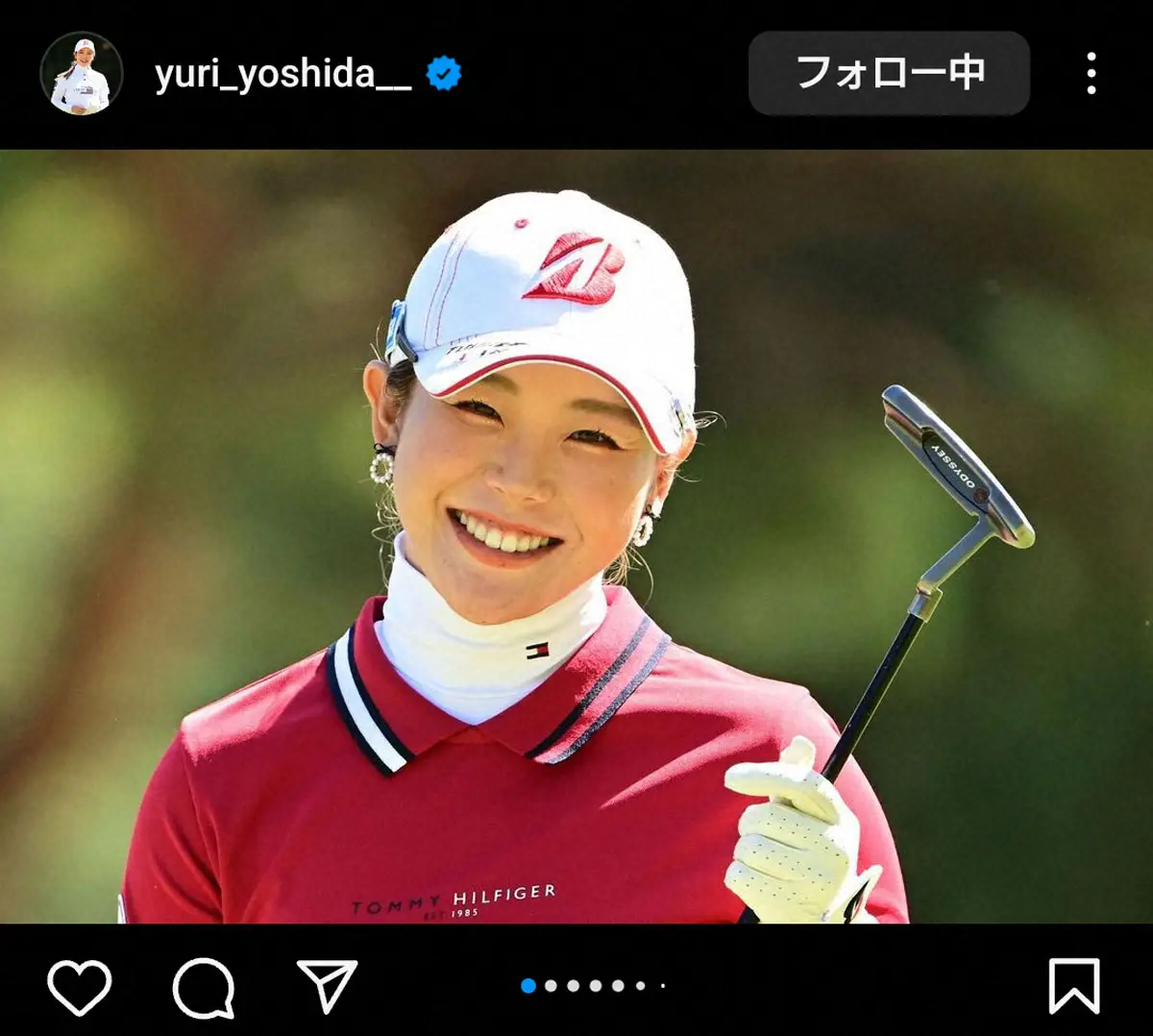Open comments with the speech bubble
Screen dimensions: 1153x1036
coord(204,986)
